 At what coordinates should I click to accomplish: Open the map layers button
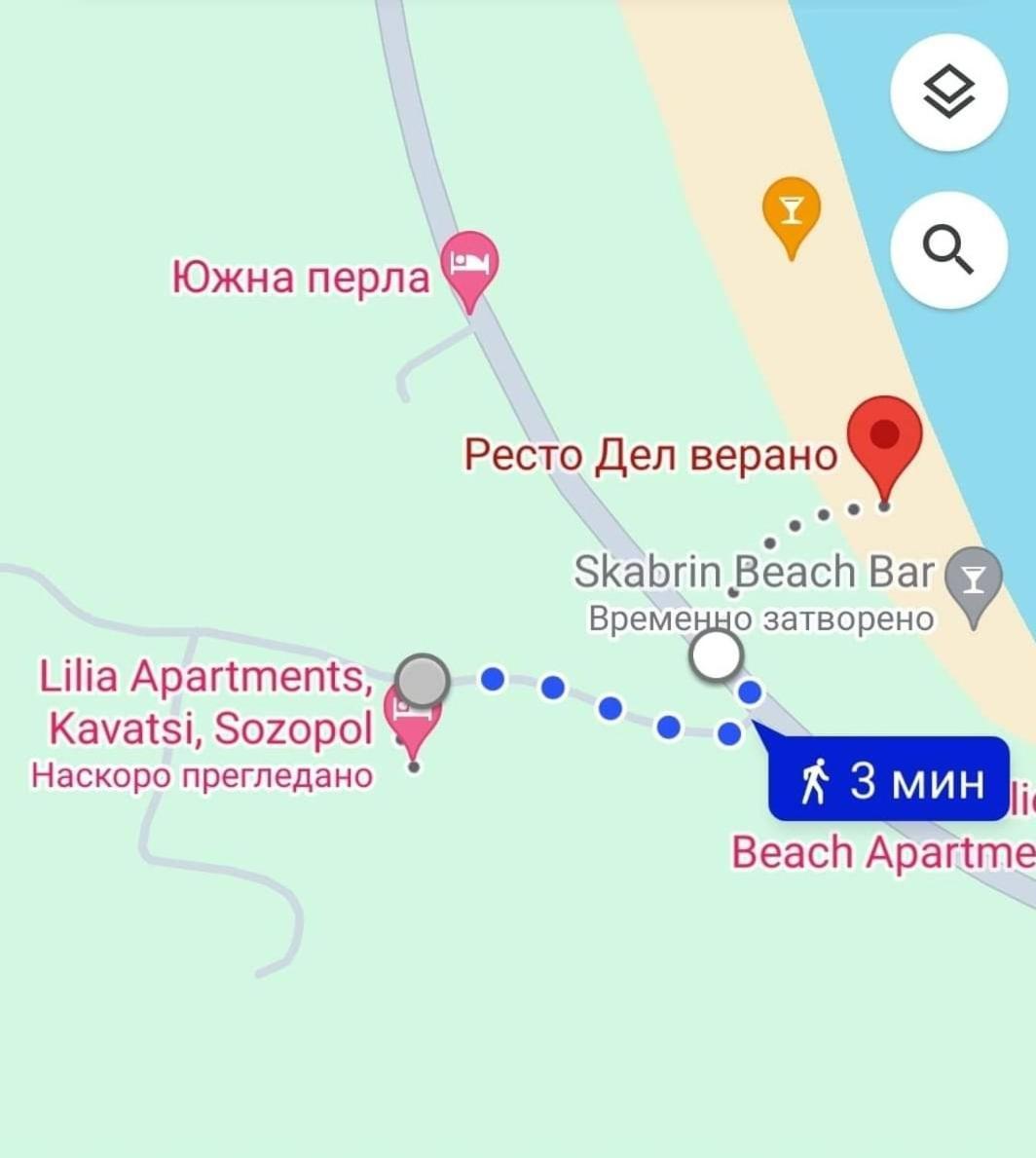[947, 93]
